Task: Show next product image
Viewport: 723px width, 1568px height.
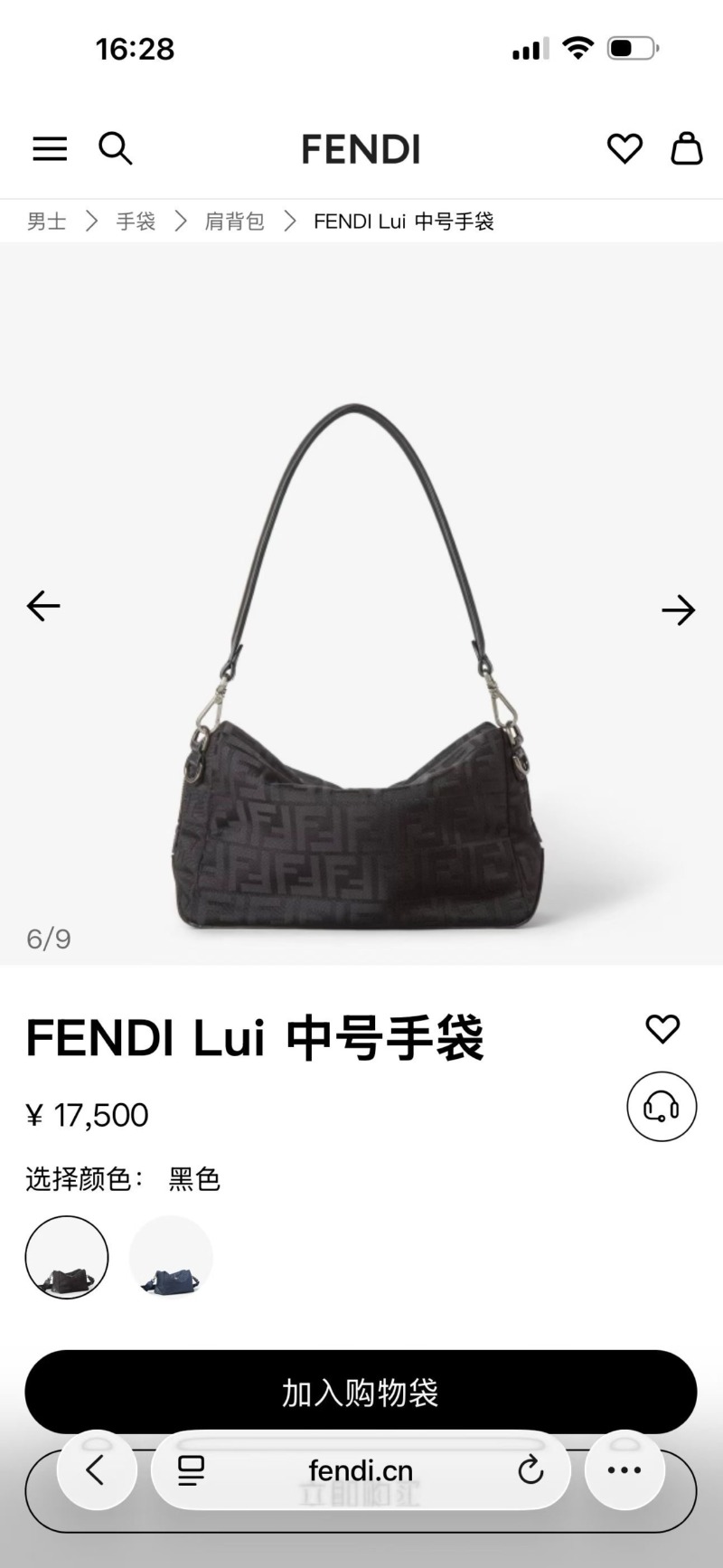Action: tap(678, 610)
